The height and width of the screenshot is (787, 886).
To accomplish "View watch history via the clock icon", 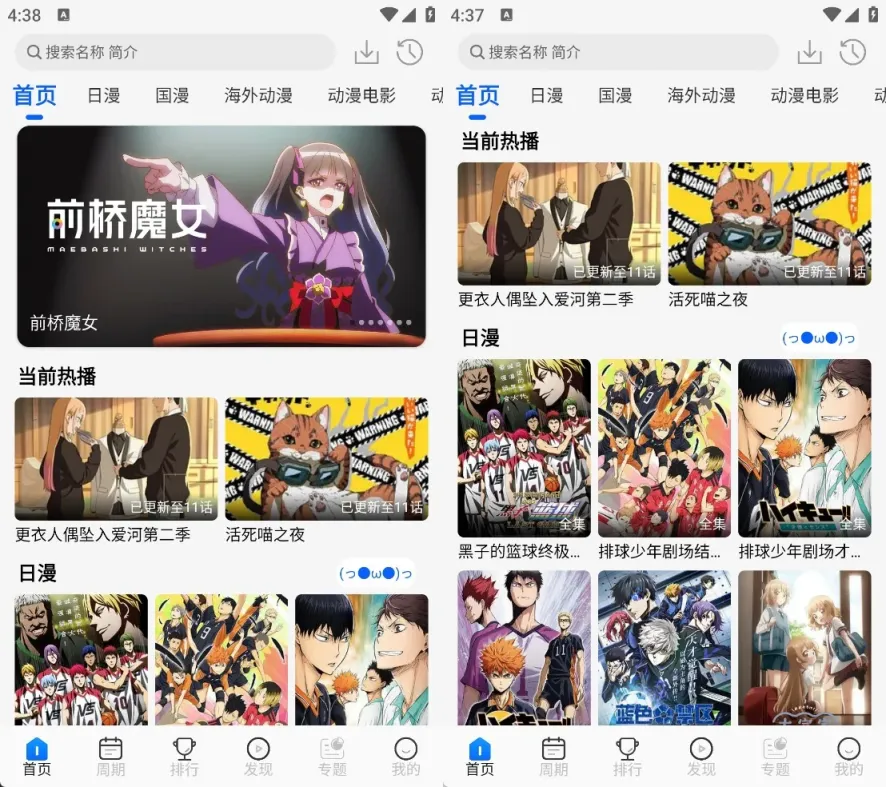I will (x=409, y=52).
